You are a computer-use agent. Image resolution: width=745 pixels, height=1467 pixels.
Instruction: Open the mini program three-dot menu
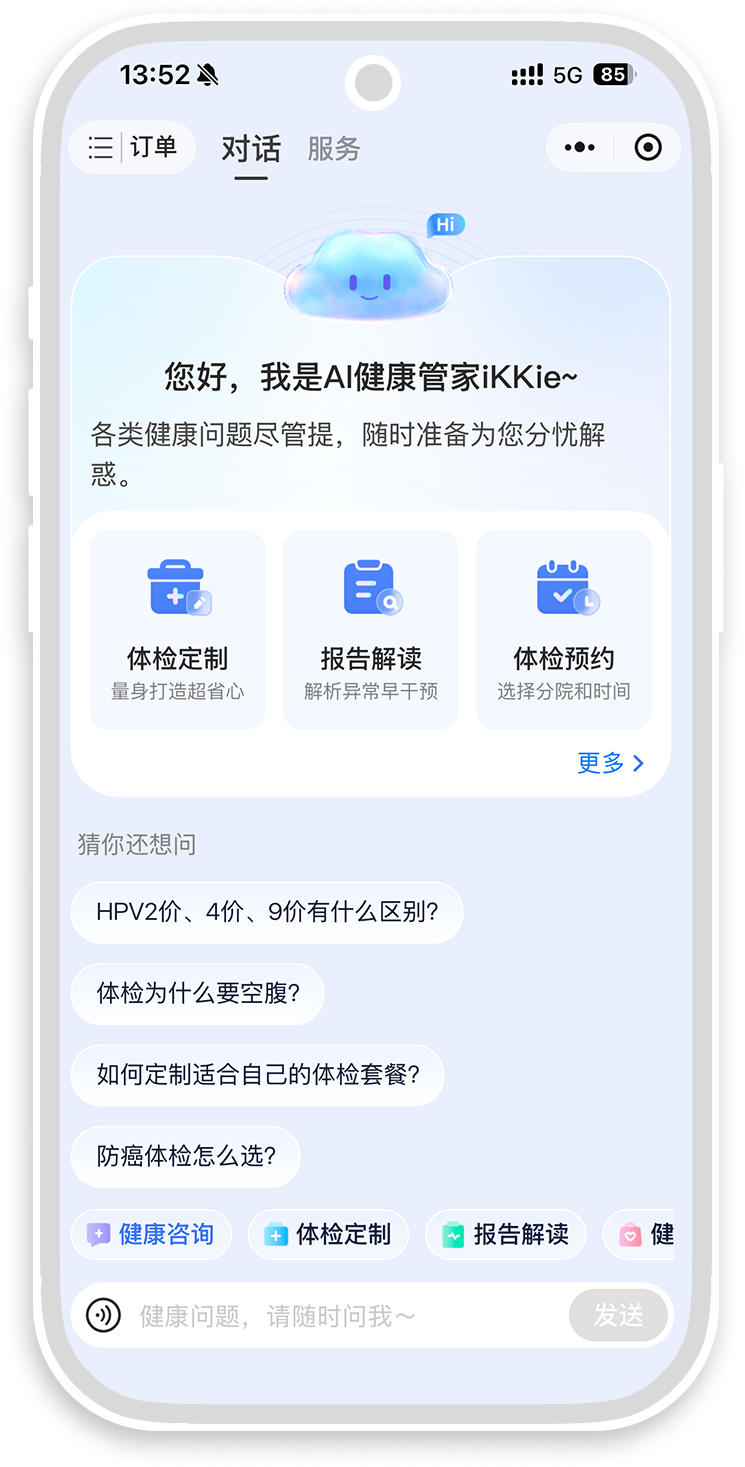click(x=579, y=149)
